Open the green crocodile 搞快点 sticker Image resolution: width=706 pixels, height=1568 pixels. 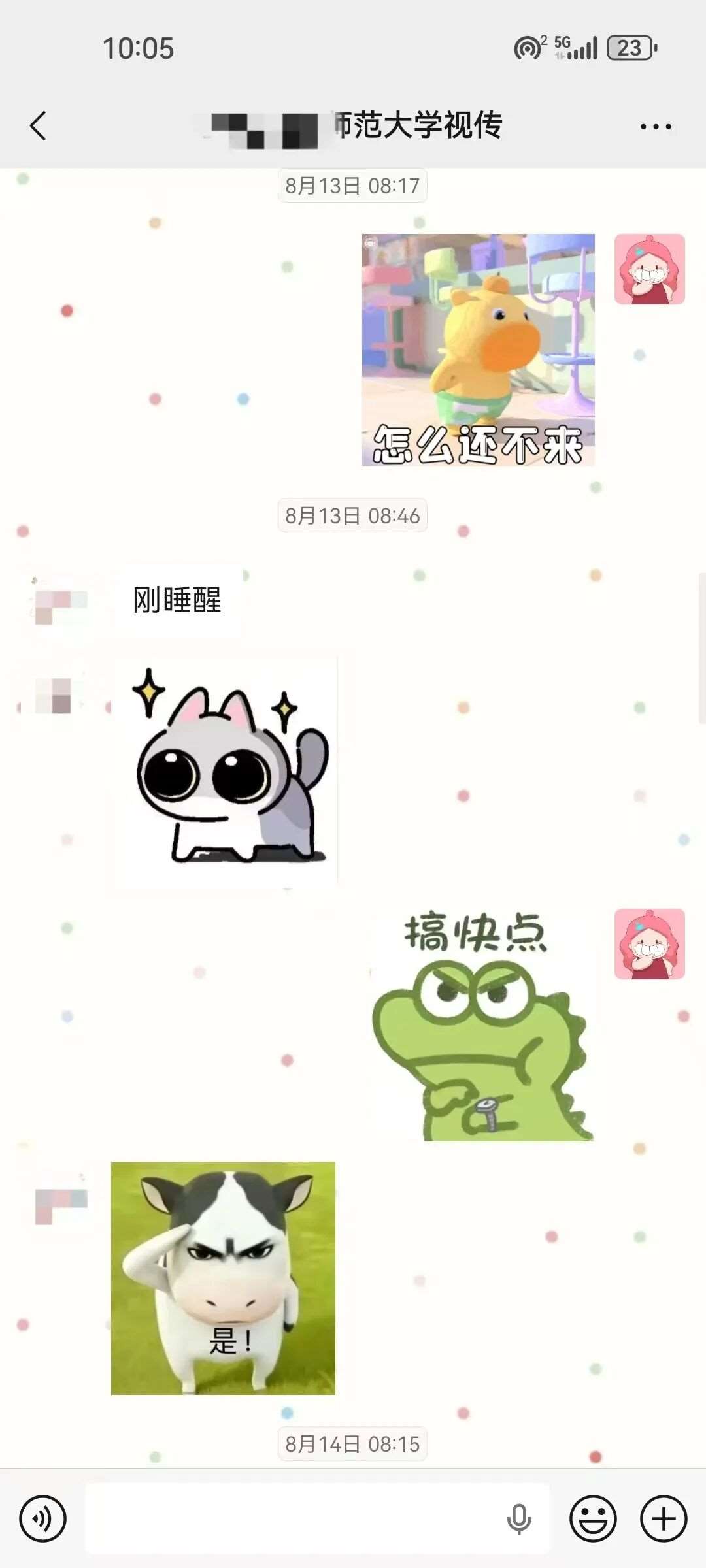(x=482, y=1024)
